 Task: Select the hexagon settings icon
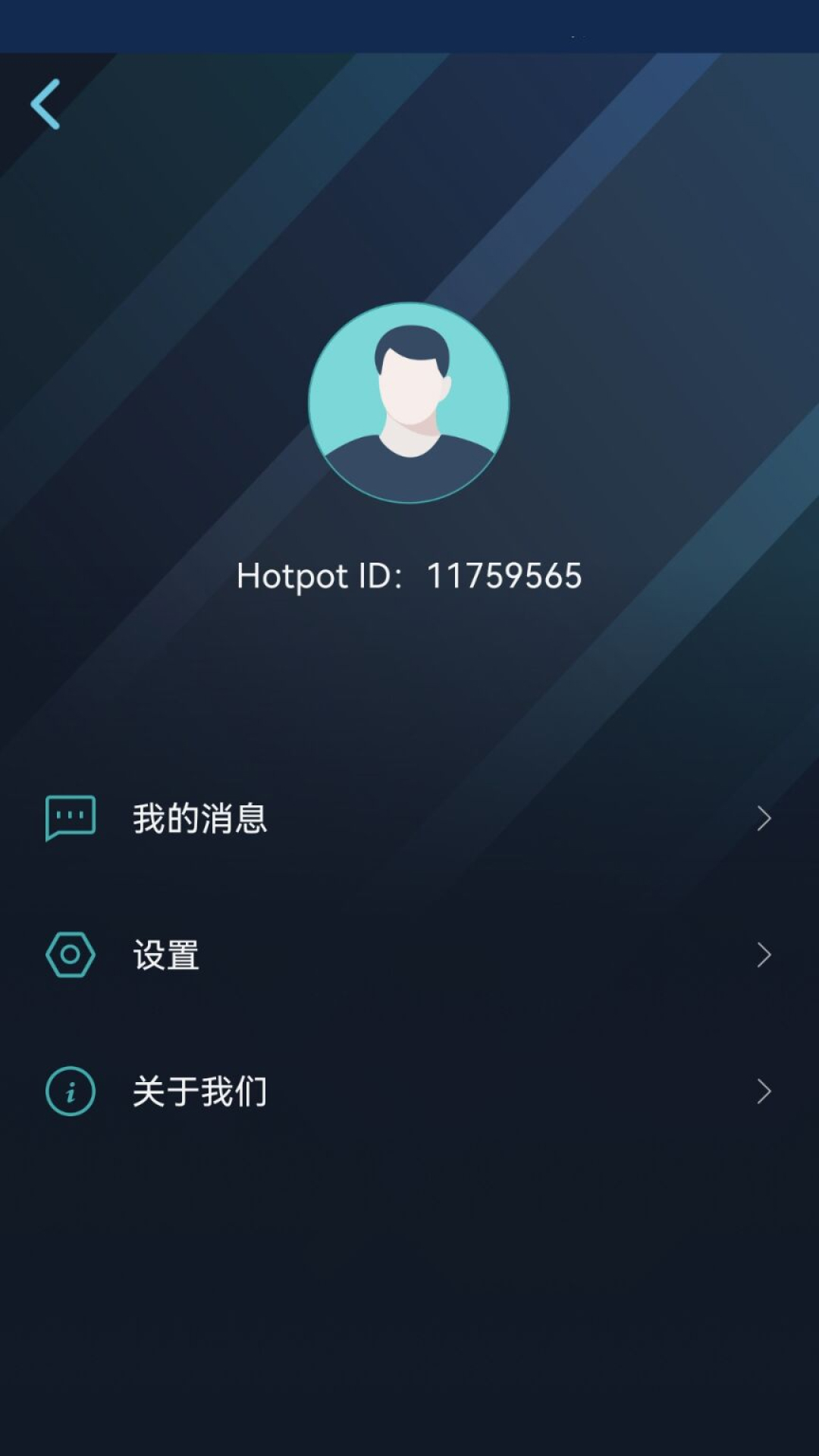[70, 955]
